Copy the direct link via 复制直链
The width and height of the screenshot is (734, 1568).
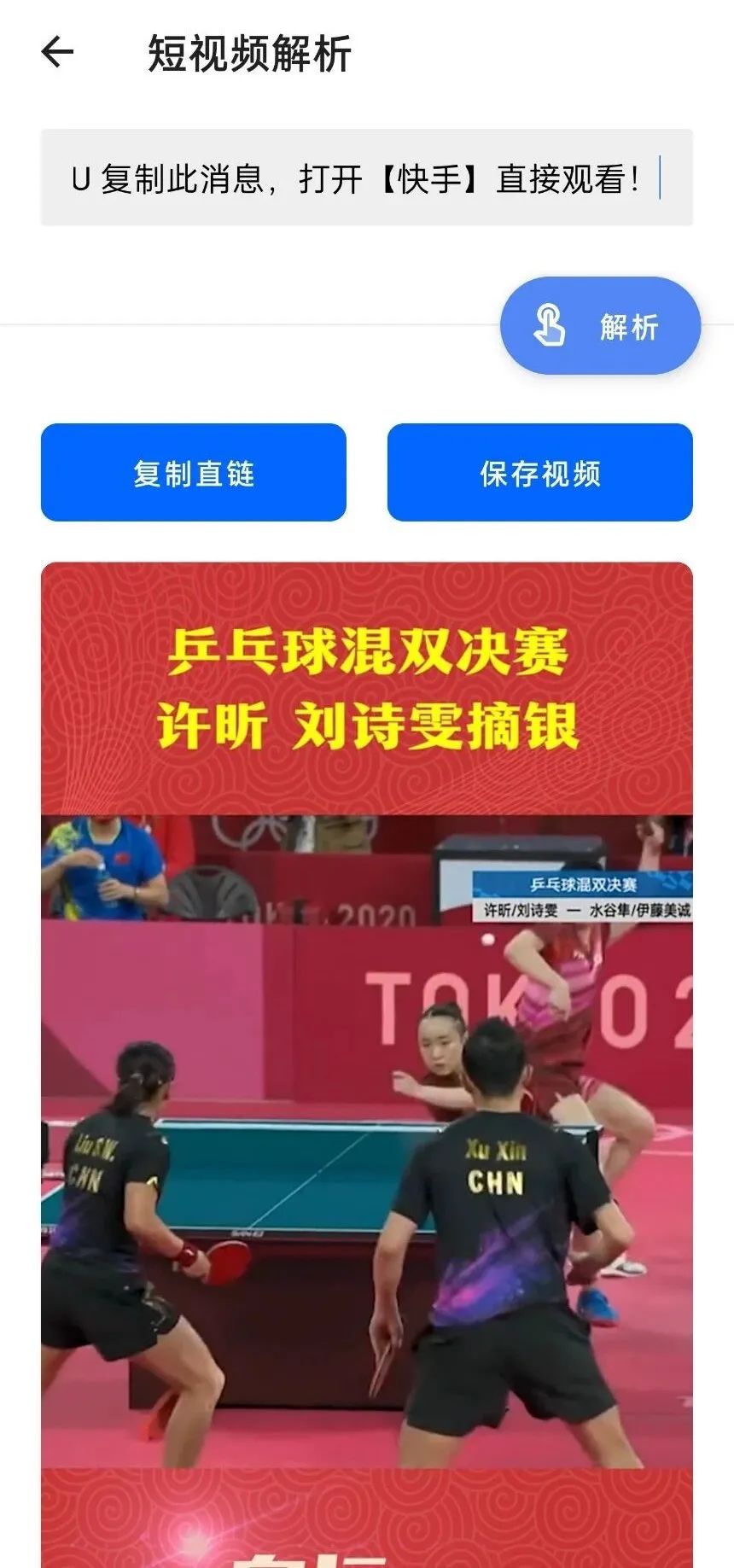coord(194,473)
